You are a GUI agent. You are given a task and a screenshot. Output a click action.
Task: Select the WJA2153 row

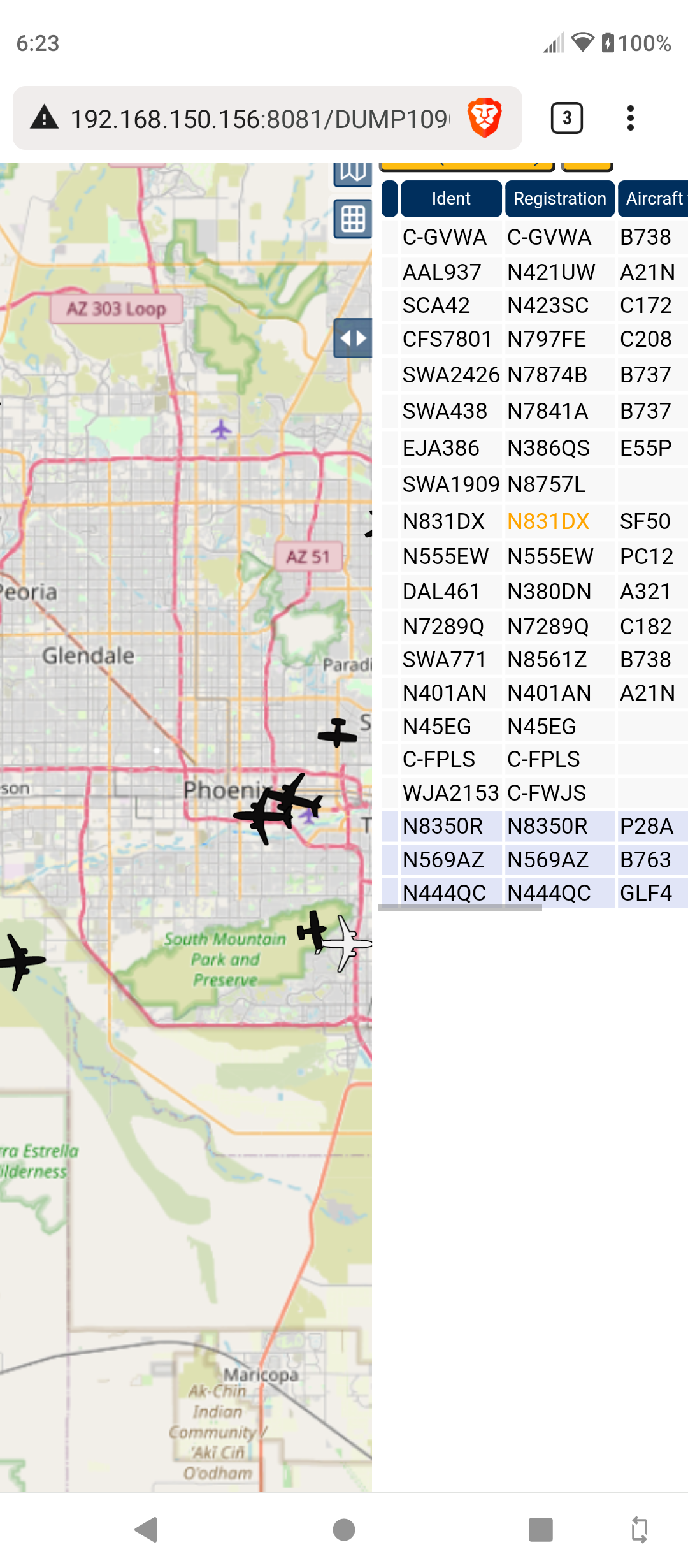coord(534,793)
